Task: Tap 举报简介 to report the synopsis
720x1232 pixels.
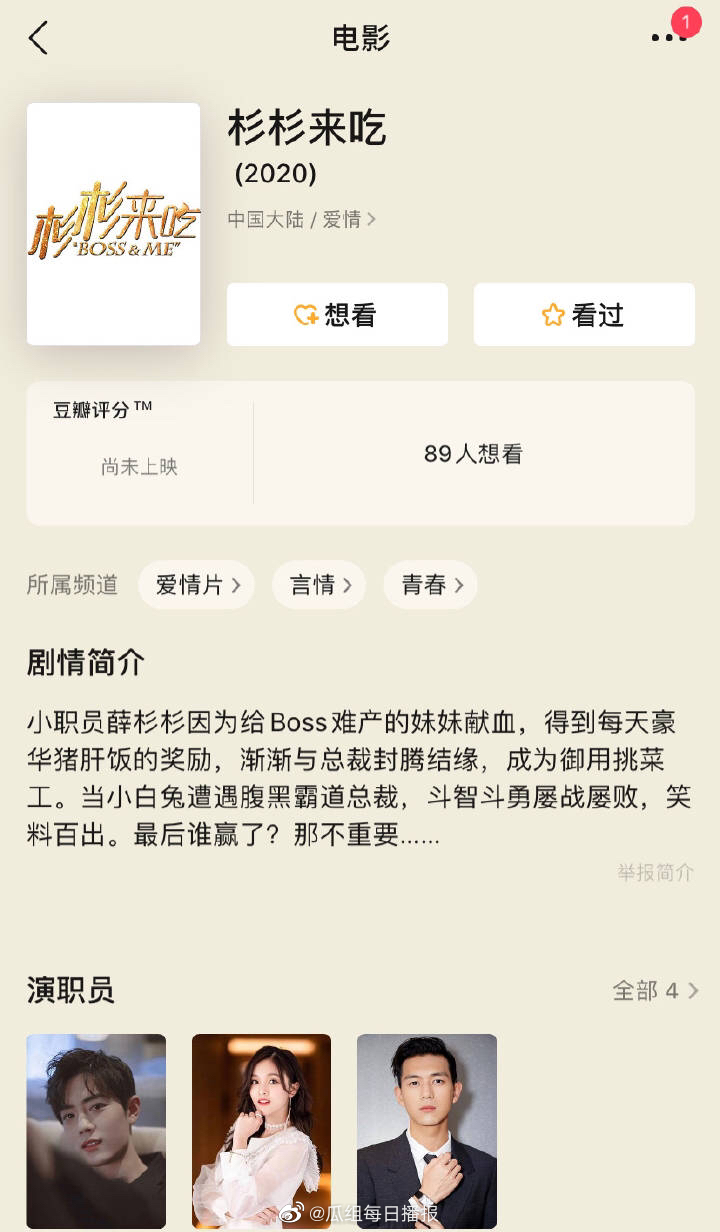Action: click(x=655, y=872)
